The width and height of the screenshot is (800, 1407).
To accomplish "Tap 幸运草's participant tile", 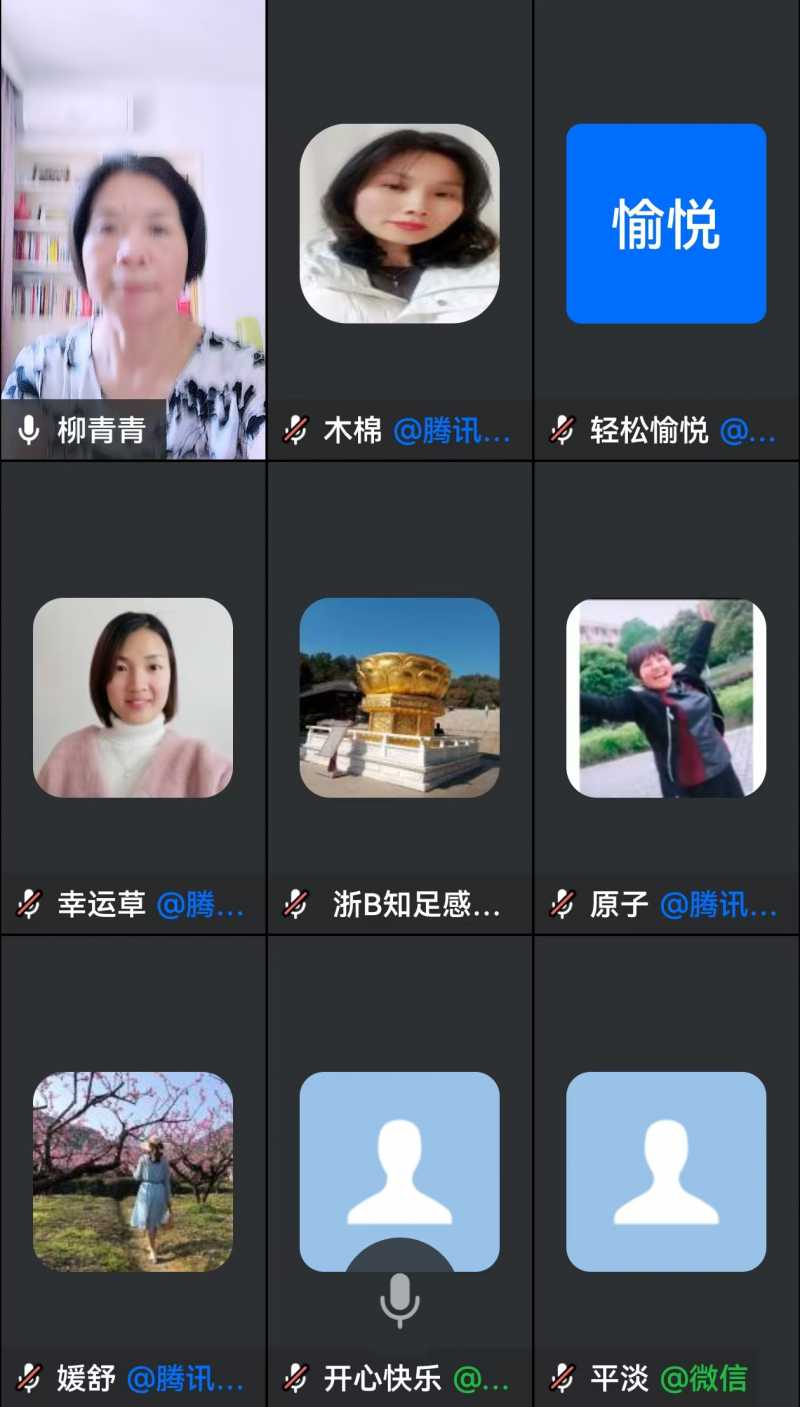I will (133, 697).
